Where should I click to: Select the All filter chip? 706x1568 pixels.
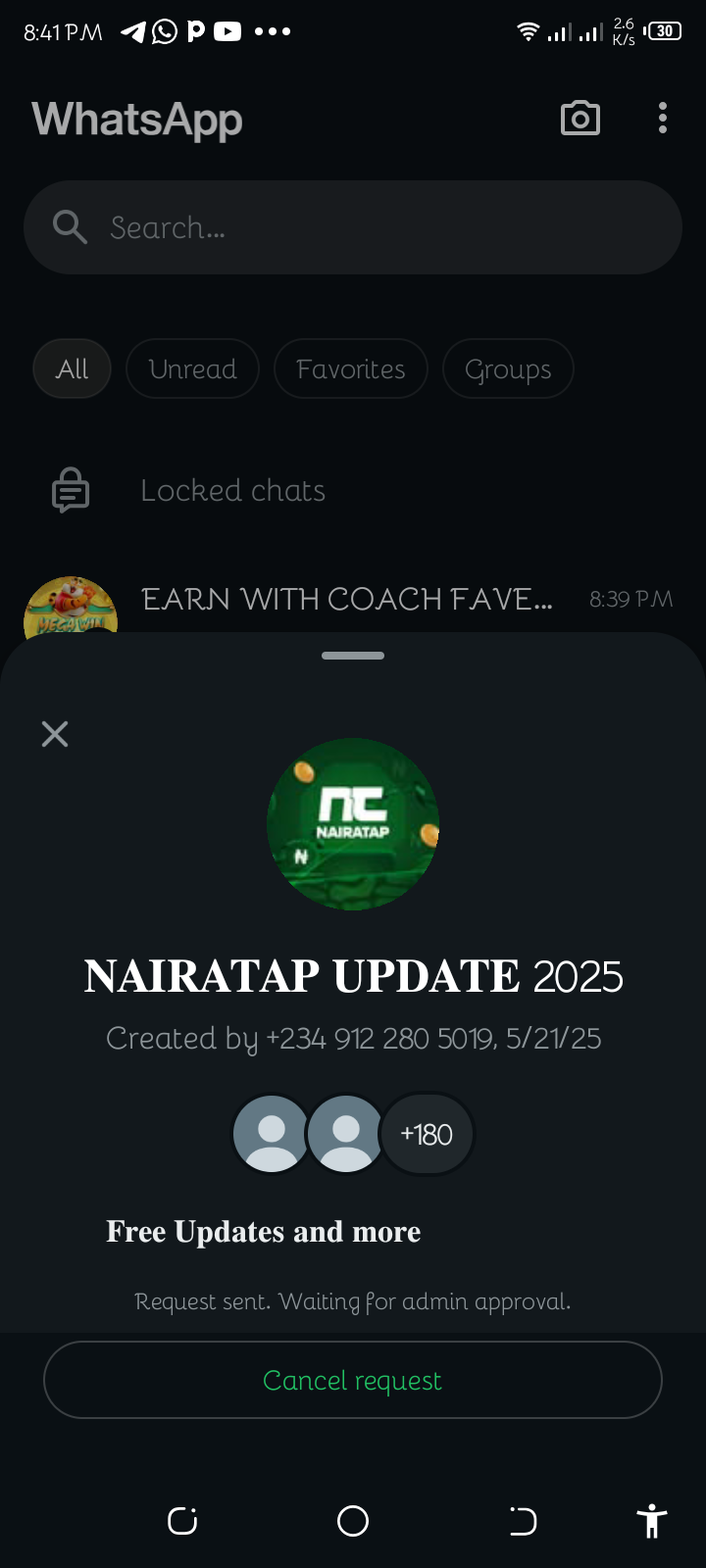[x=72, y=368]
